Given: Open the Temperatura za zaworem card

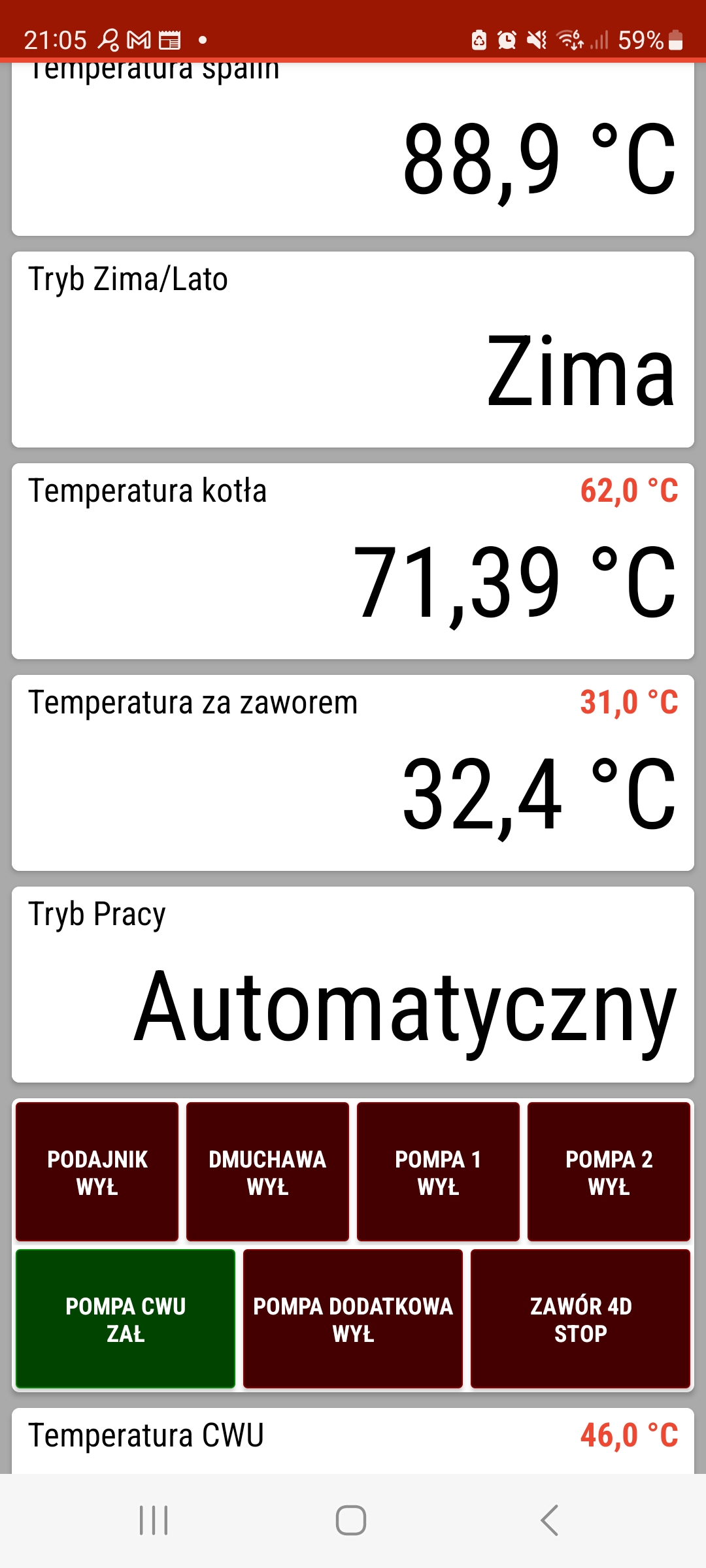Looking at the screenshot, I should pyautogui.click(x=353, y=773).
